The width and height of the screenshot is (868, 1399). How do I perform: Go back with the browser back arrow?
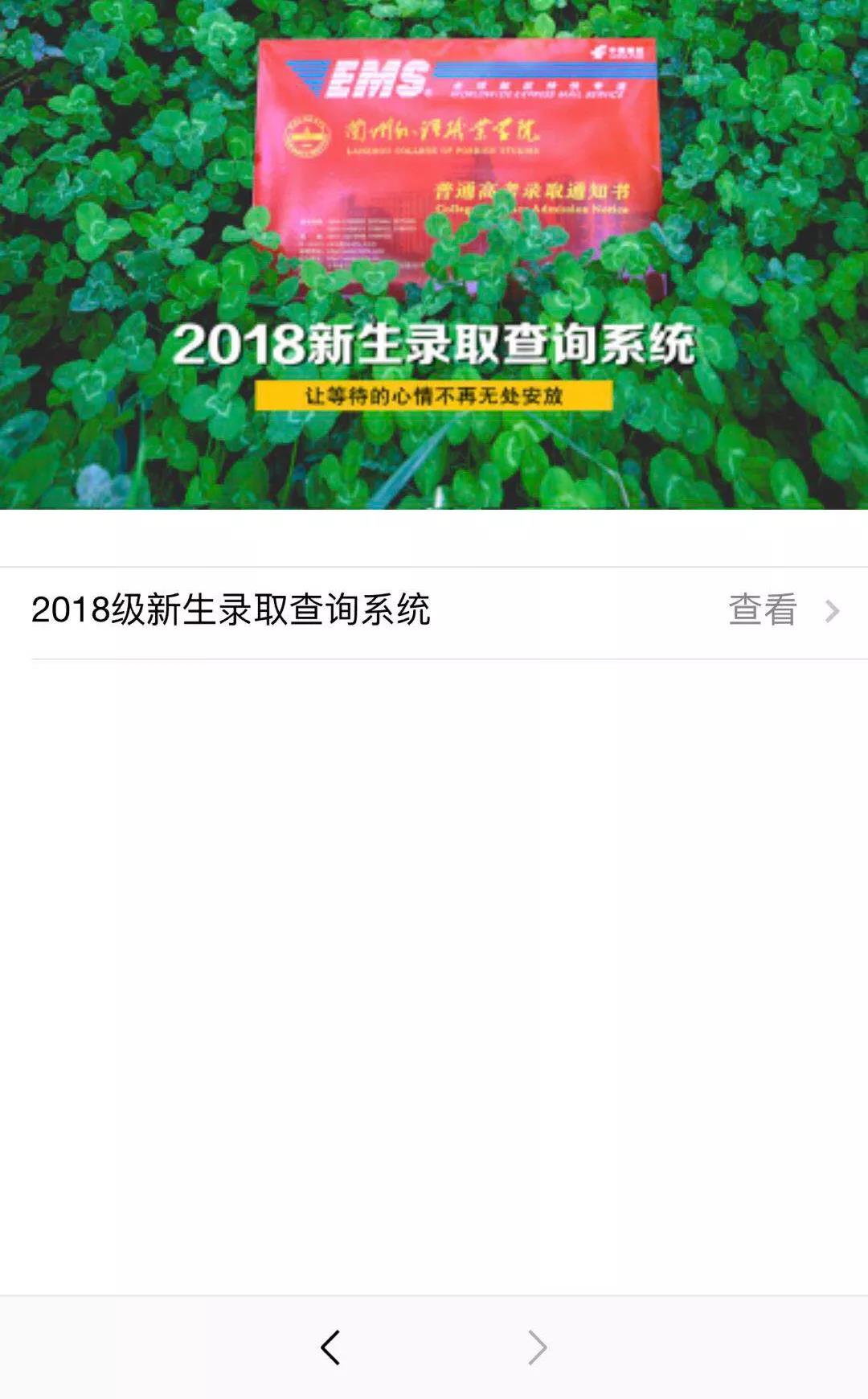tap(330, 1348)
